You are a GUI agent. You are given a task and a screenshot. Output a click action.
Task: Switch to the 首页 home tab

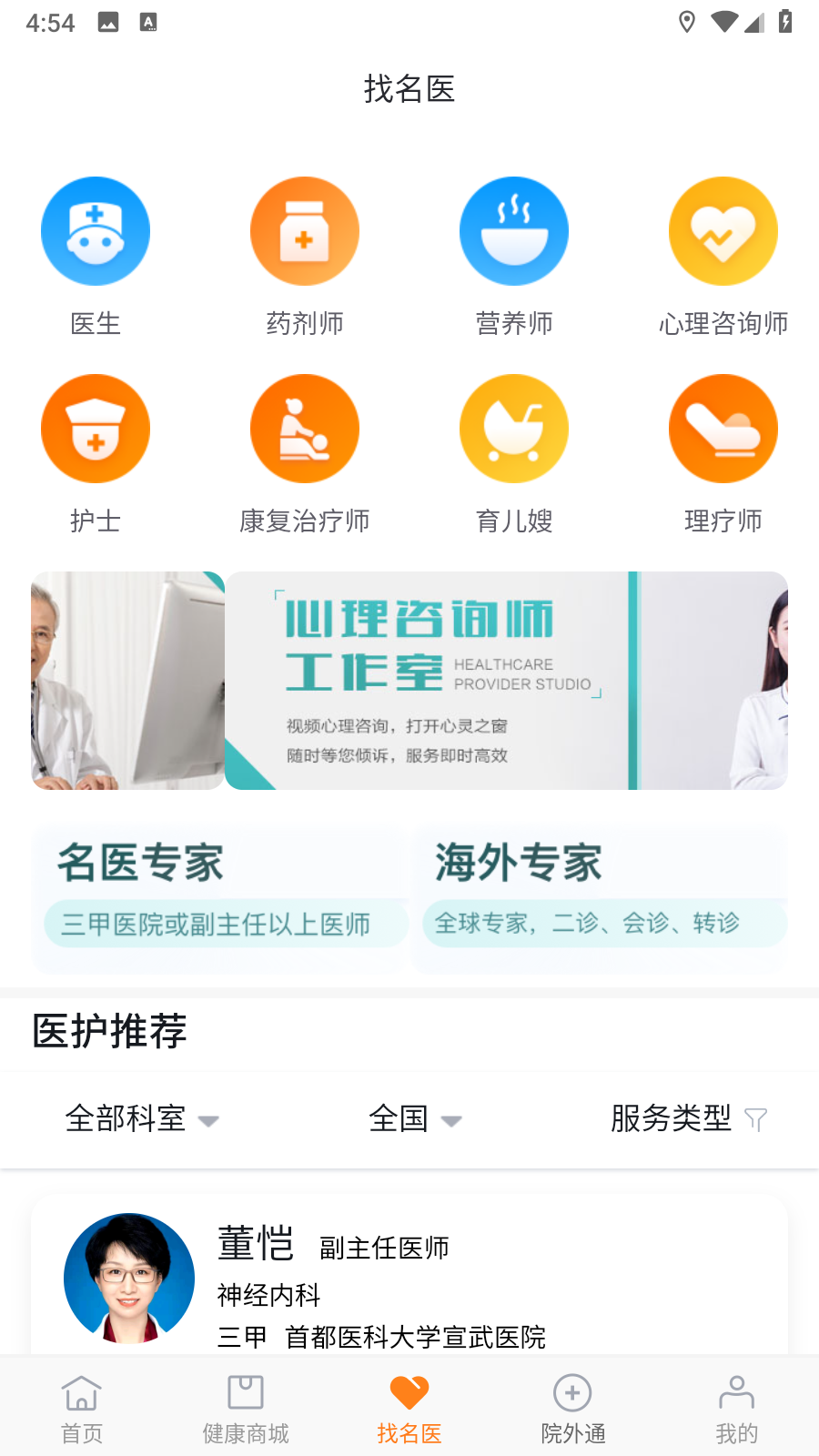click(82, 1406)
